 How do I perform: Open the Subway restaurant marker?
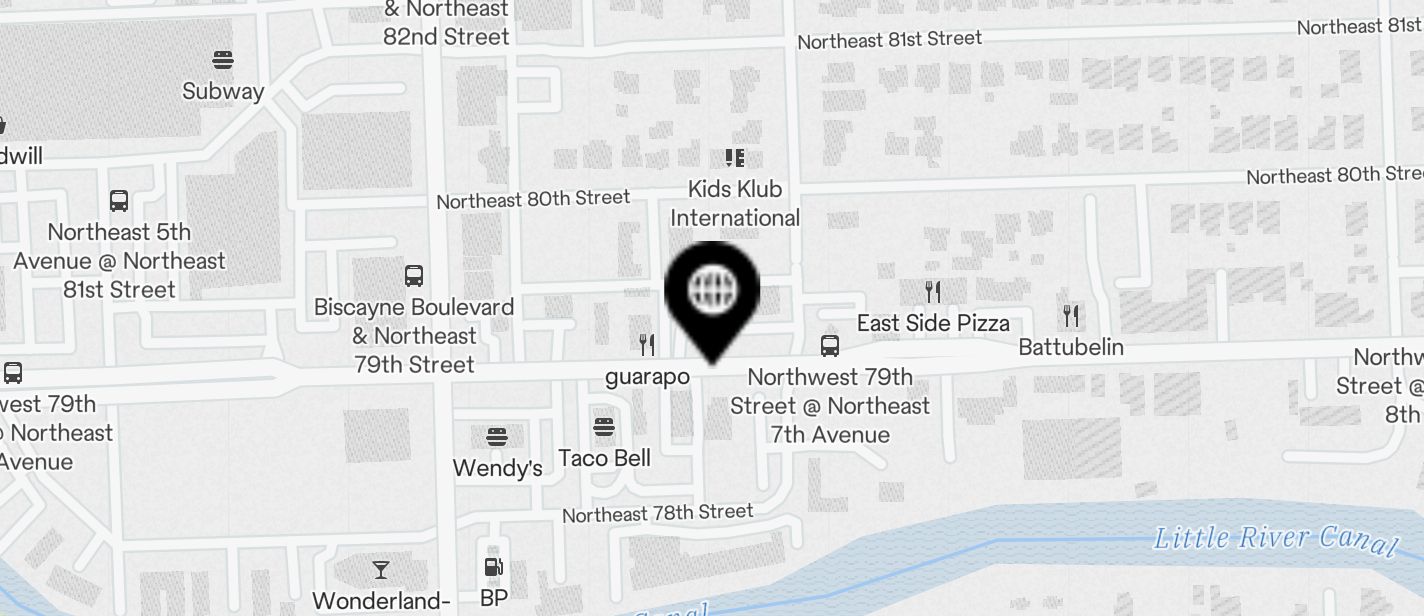(223, 60)
